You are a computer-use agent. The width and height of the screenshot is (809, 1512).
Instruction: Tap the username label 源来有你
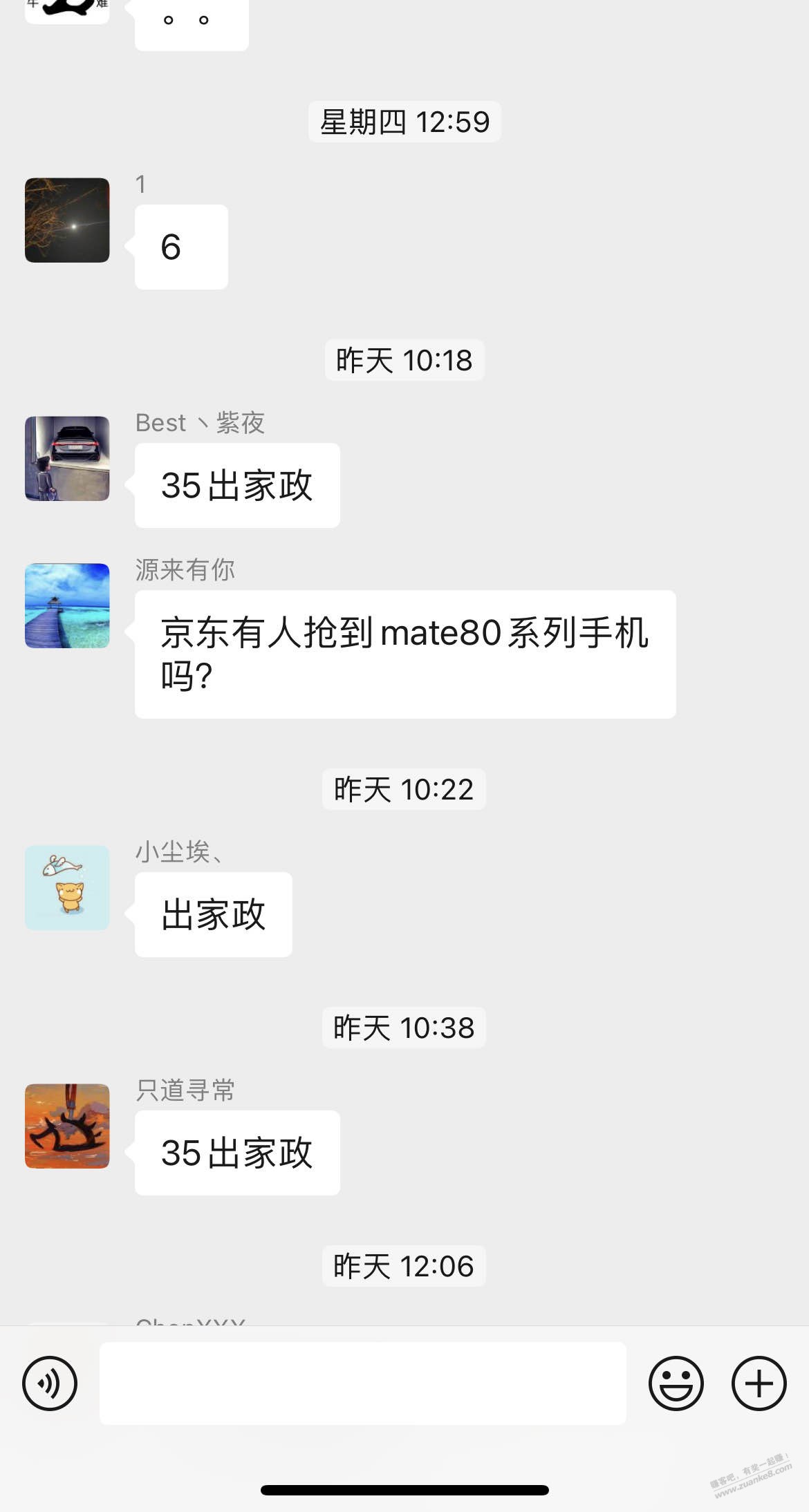[x=184, y=570]
